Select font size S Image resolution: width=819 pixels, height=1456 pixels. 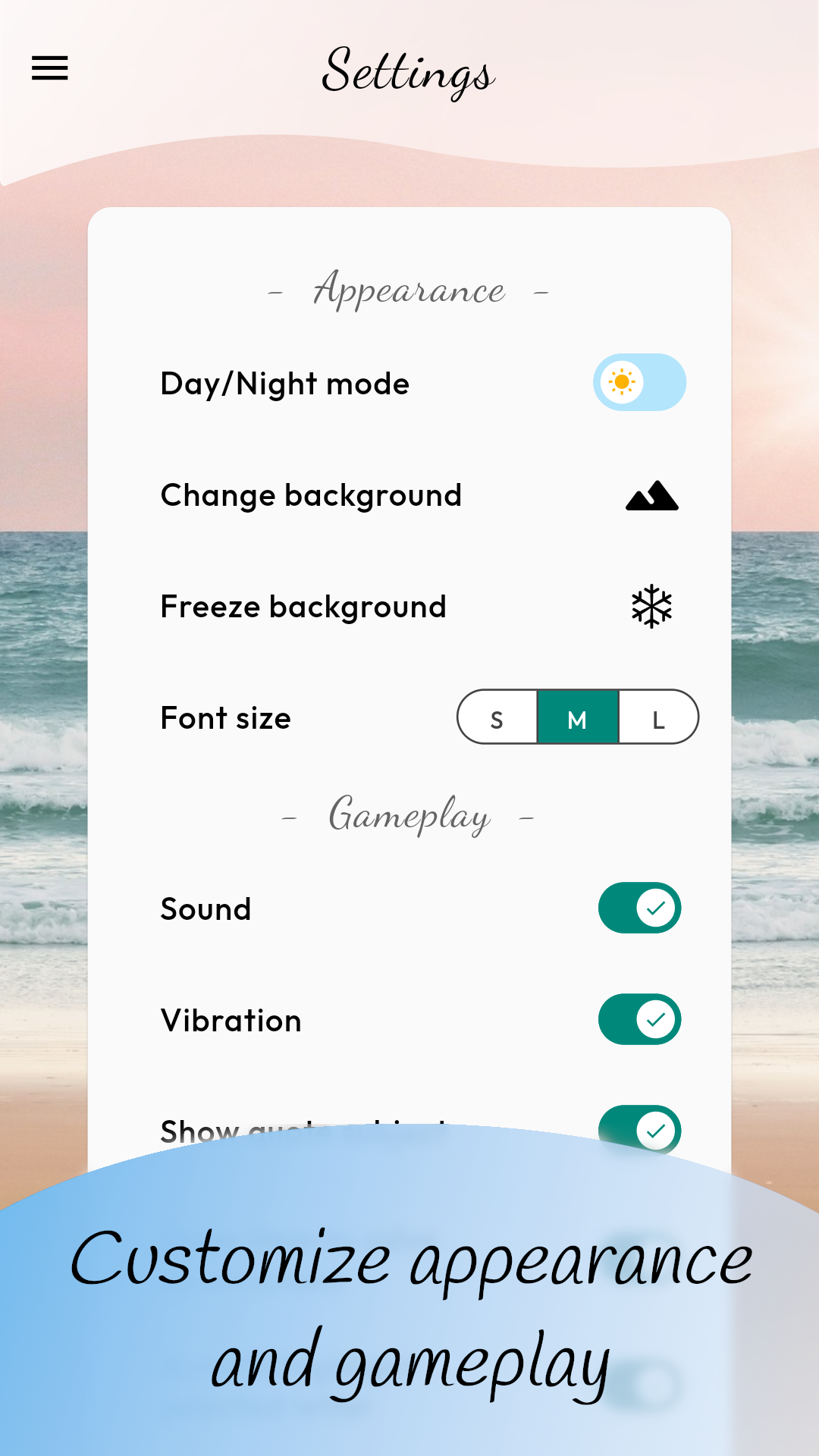pos(497,717)
